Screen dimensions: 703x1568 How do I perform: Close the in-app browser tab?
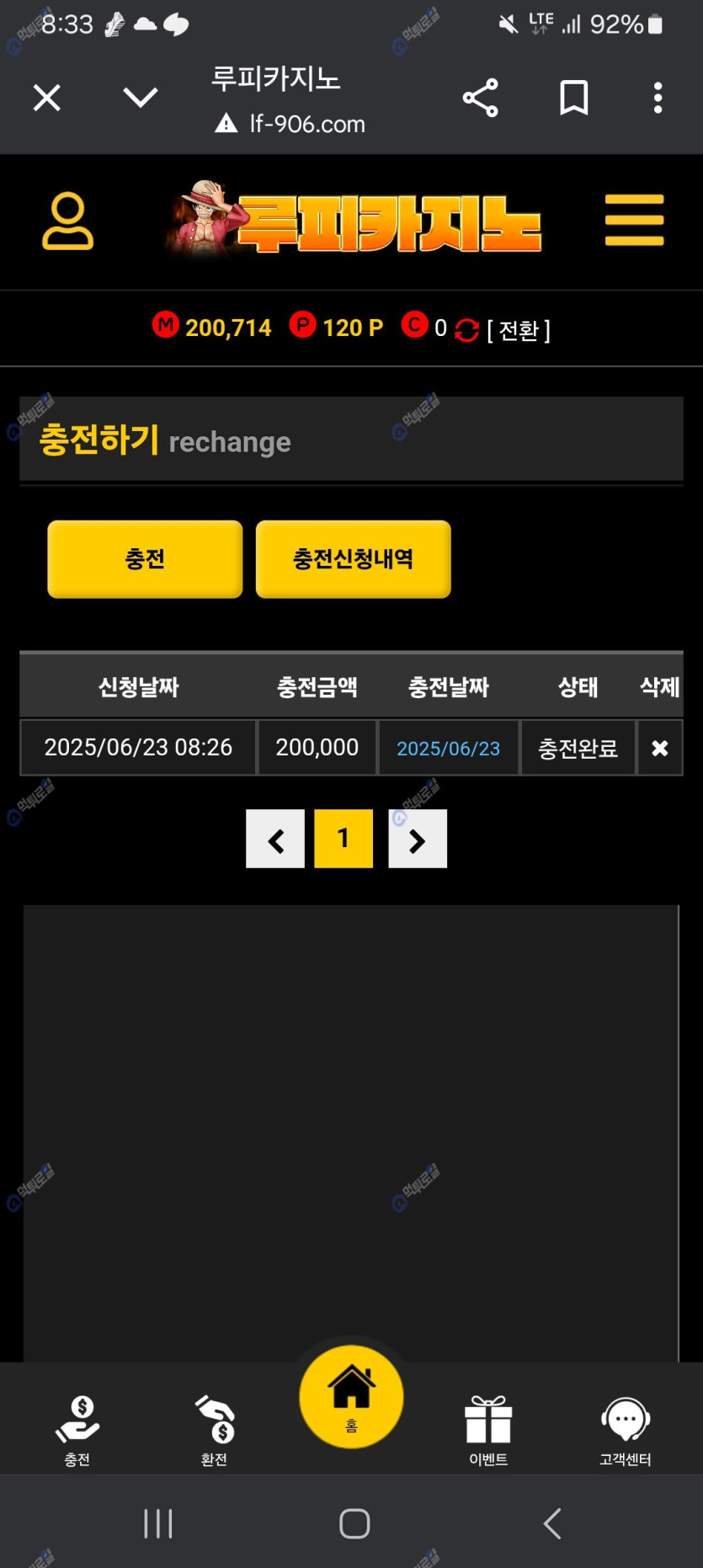47,98
